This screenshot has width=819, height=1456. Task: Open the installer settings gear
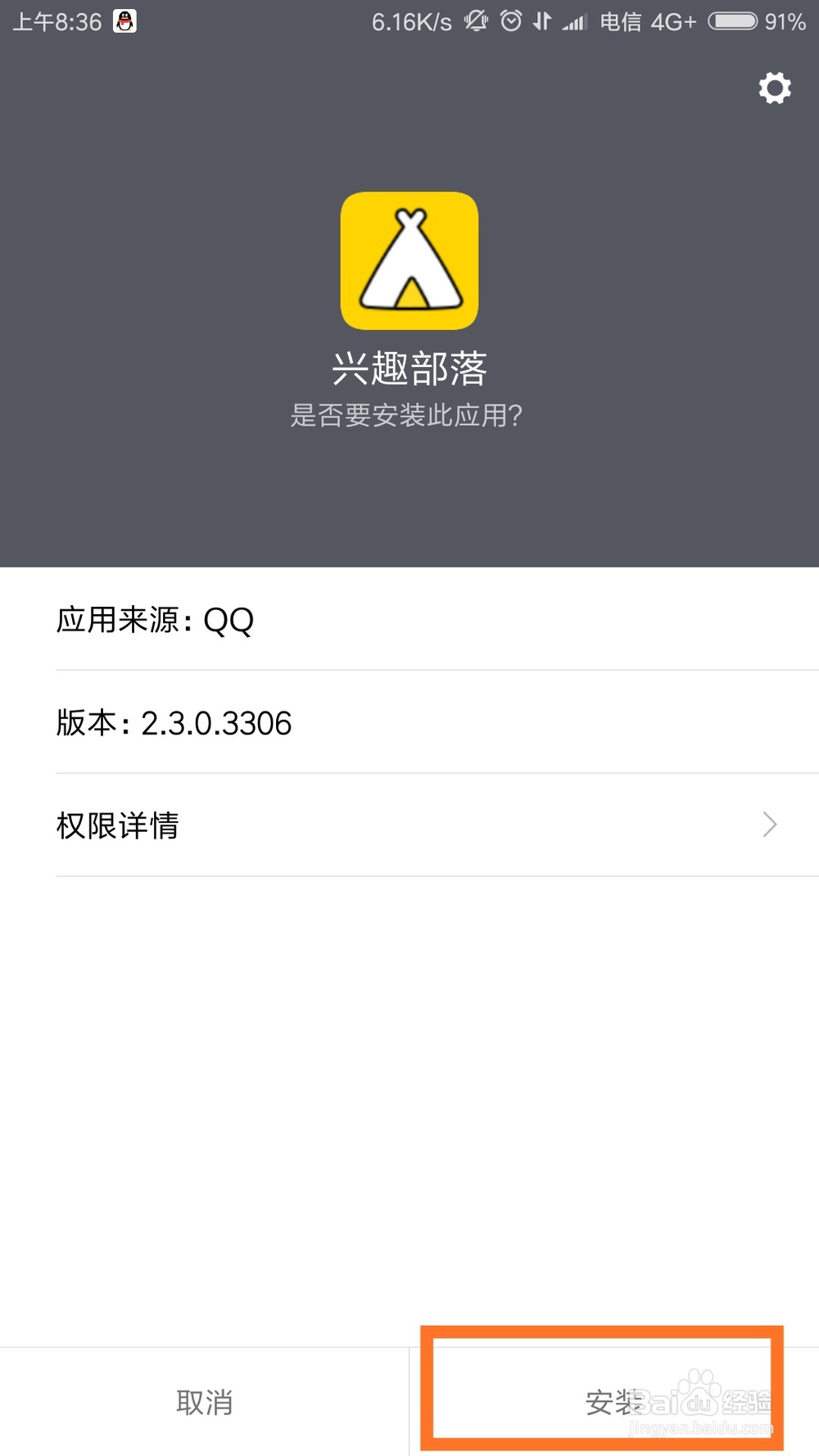point(774,88)
